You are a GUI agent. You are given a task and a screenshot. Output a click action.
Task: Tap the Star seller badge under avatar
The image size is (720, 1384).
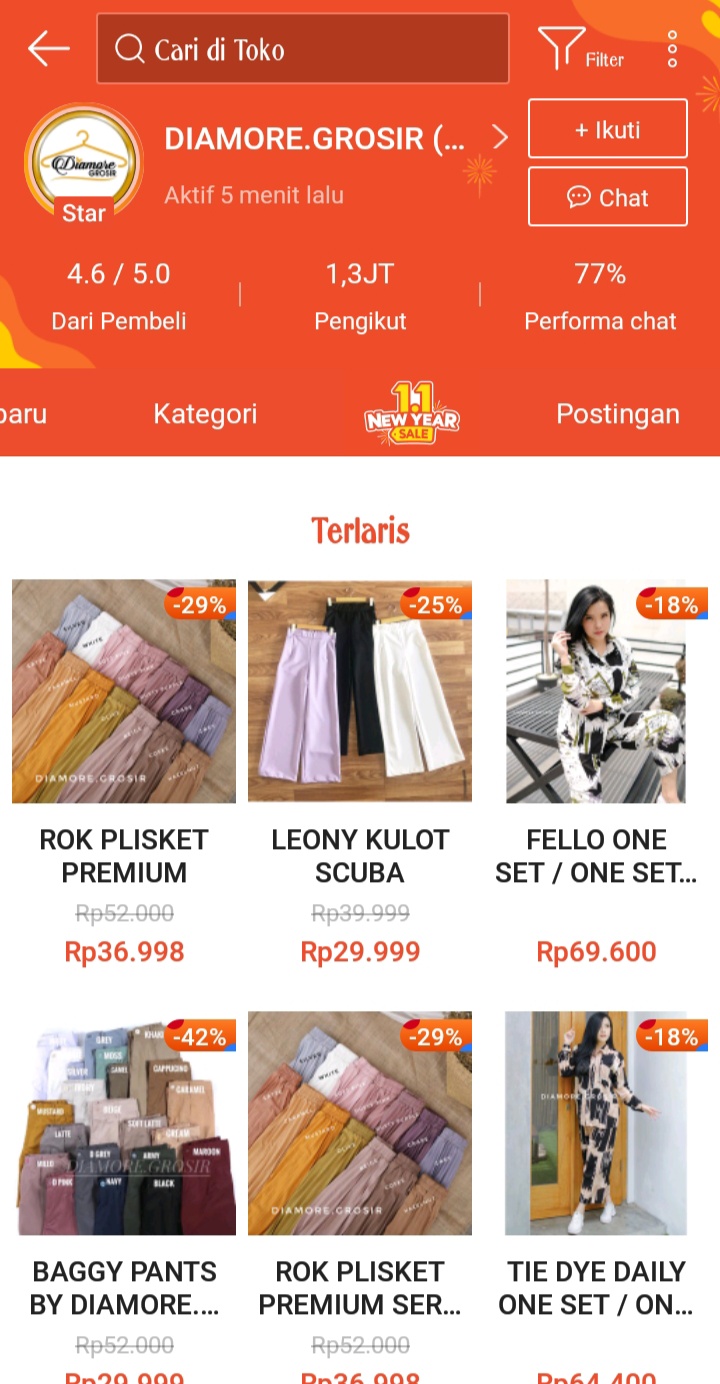tap(84, 213)
